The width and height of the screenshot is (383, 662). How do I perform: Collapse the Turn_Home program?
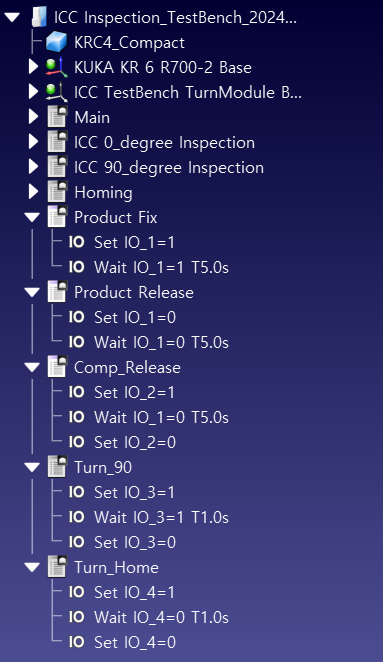32,567
